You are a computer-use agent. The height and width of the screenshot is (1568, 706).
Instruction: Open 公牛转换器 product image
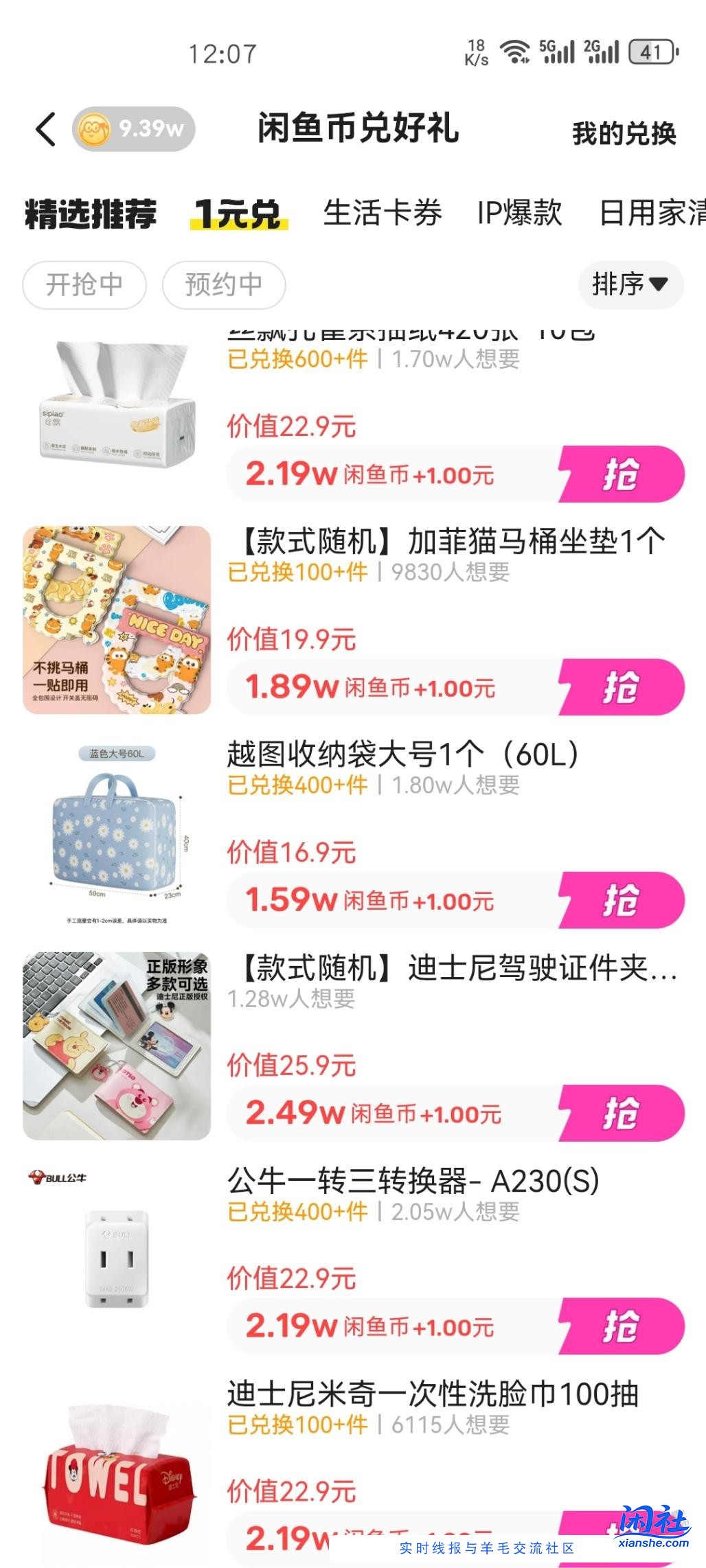tap(117, 1258)
